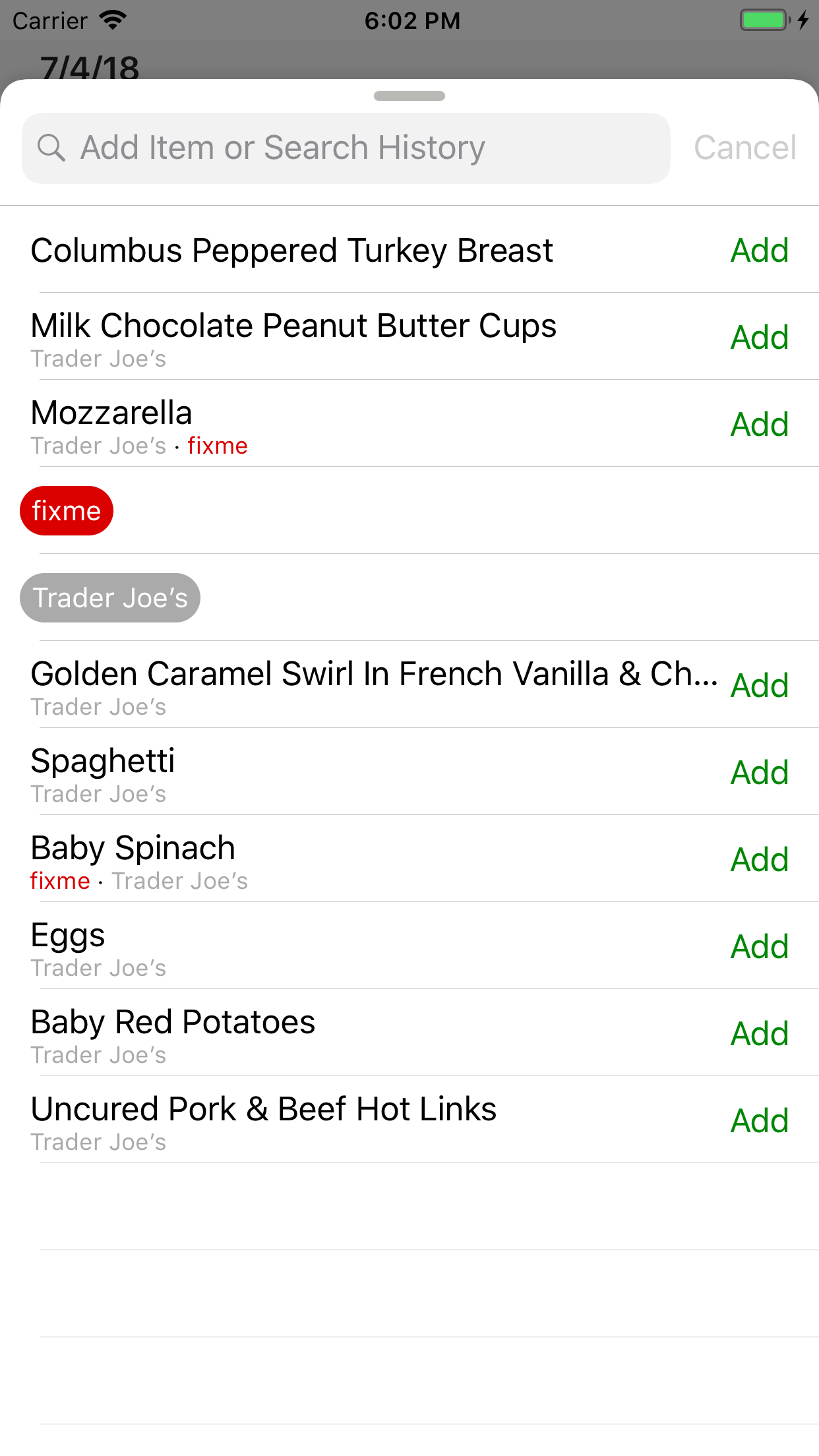Image resolution: width=819 pixels, height=1456 pixels.
Task: Add Mozzarella to the list
Action: click(x=760, y=425)
